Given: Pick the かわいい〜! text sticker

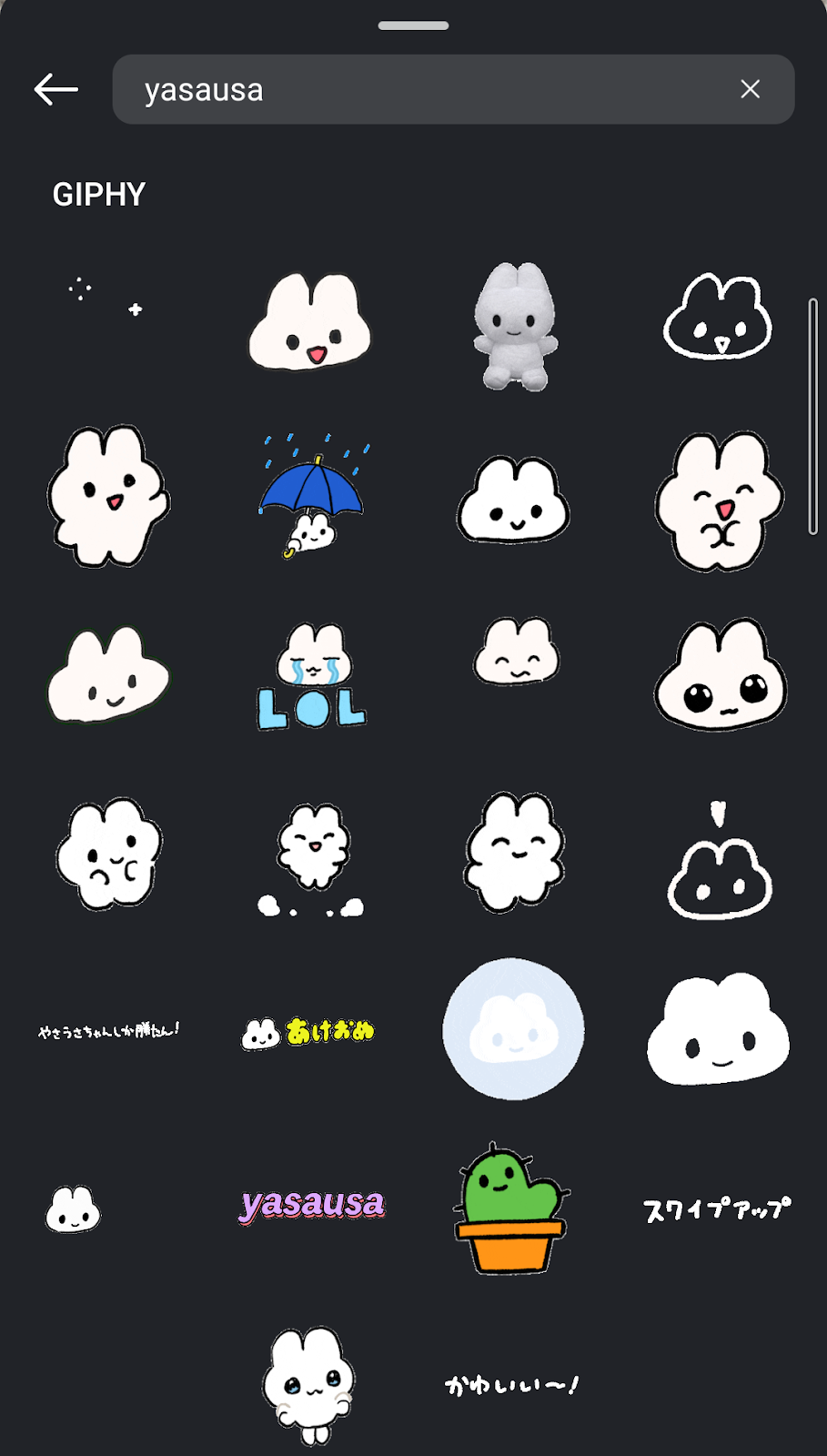Looking at the screenshot, I should click(x=511, y=1385).
